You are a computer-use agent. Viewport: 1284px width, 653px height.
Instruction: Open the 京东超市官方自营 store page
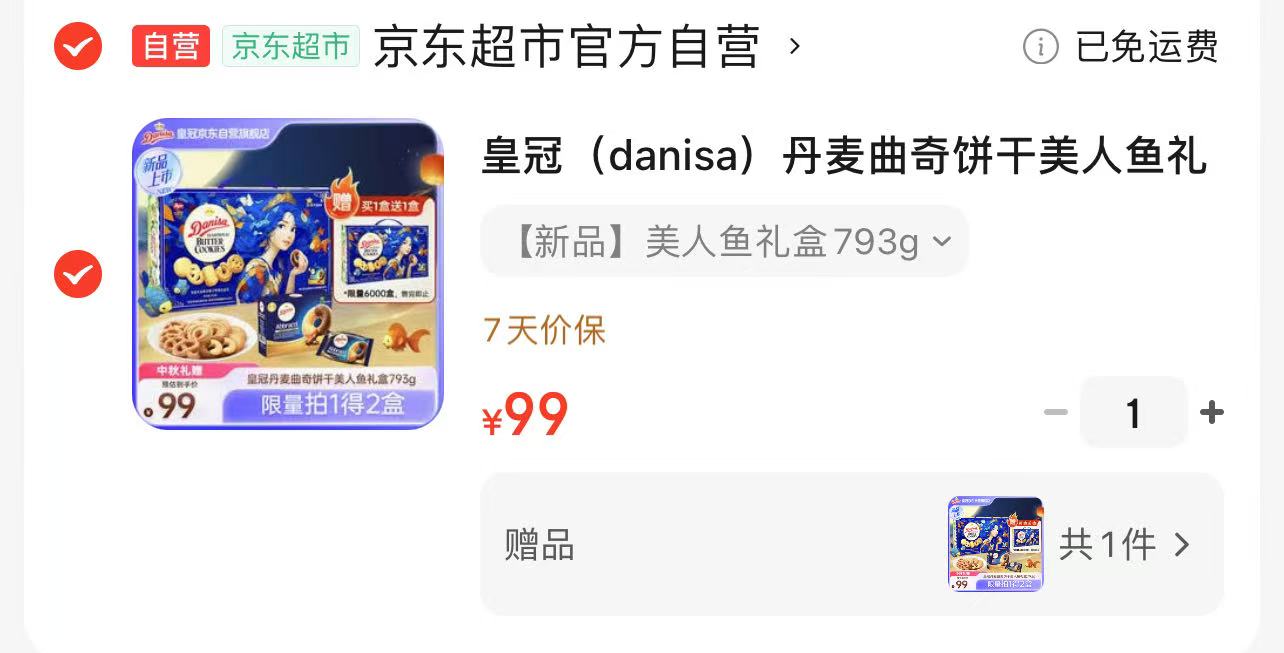(x=566, y=47)
